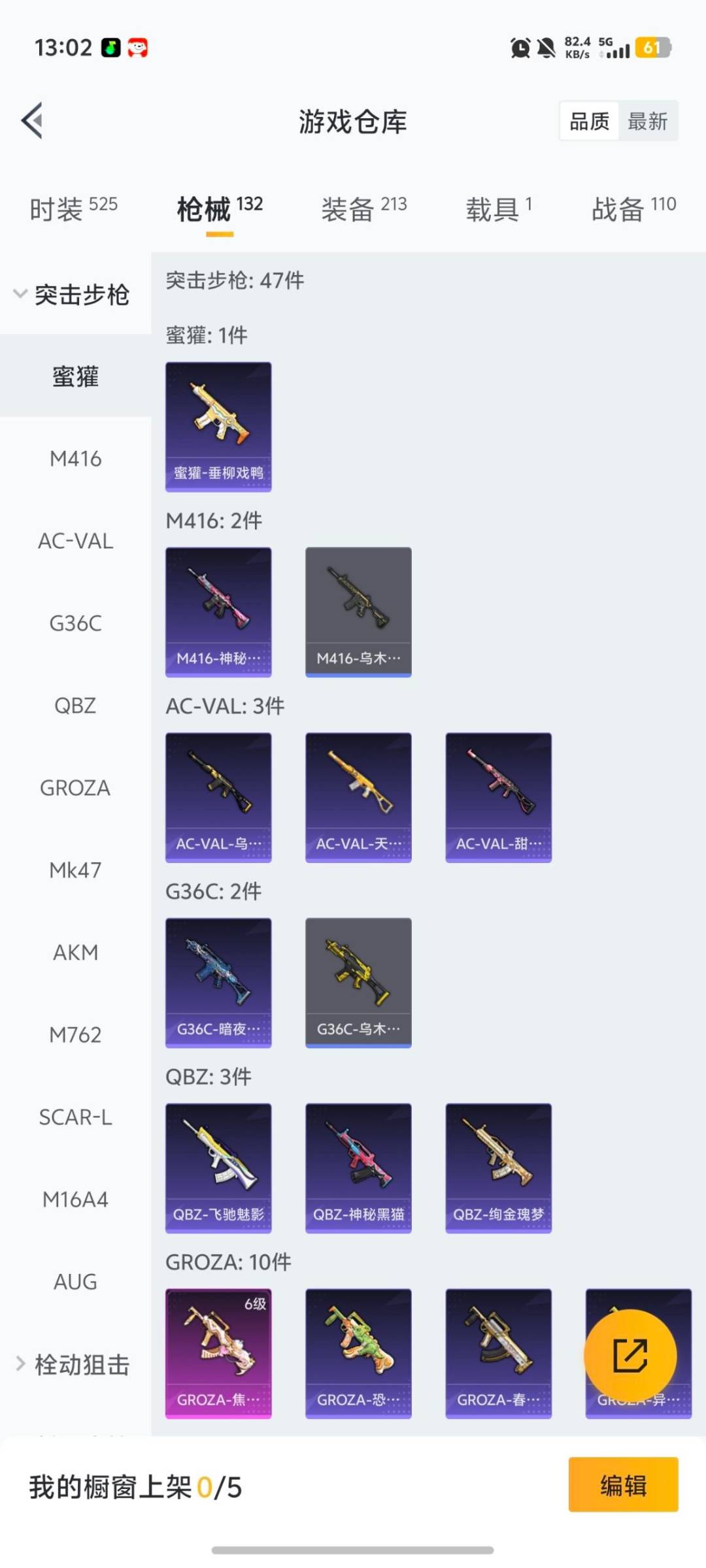Image resolution: width=706 pixels, height=1568 pixels.
Task: Open the QBZ-神秘黑猫 skin
Action: [358, 1168]
